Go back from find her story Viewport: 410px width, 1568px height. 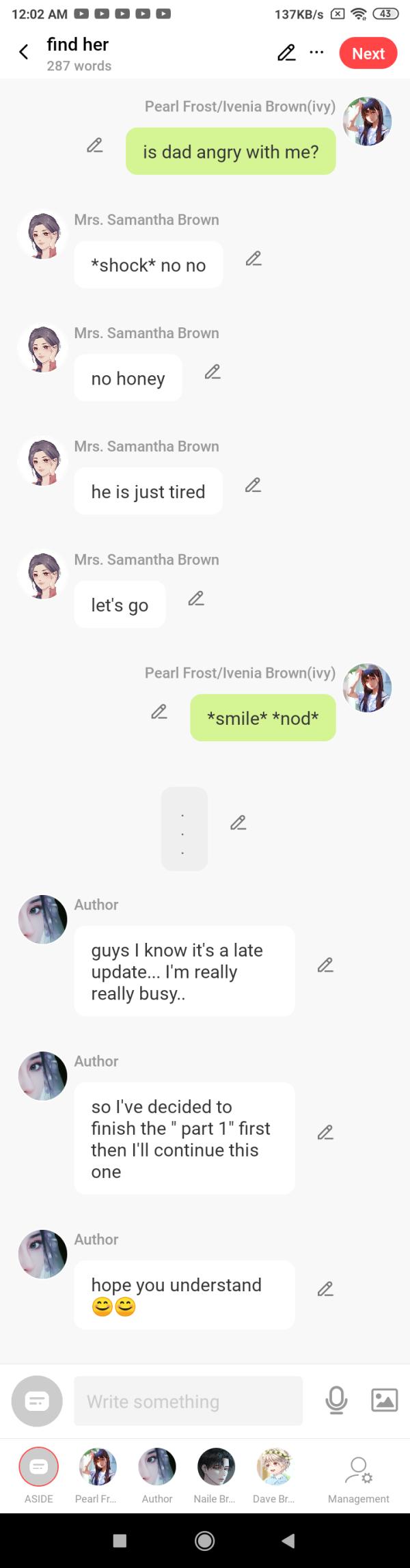[x=24, y=52]
